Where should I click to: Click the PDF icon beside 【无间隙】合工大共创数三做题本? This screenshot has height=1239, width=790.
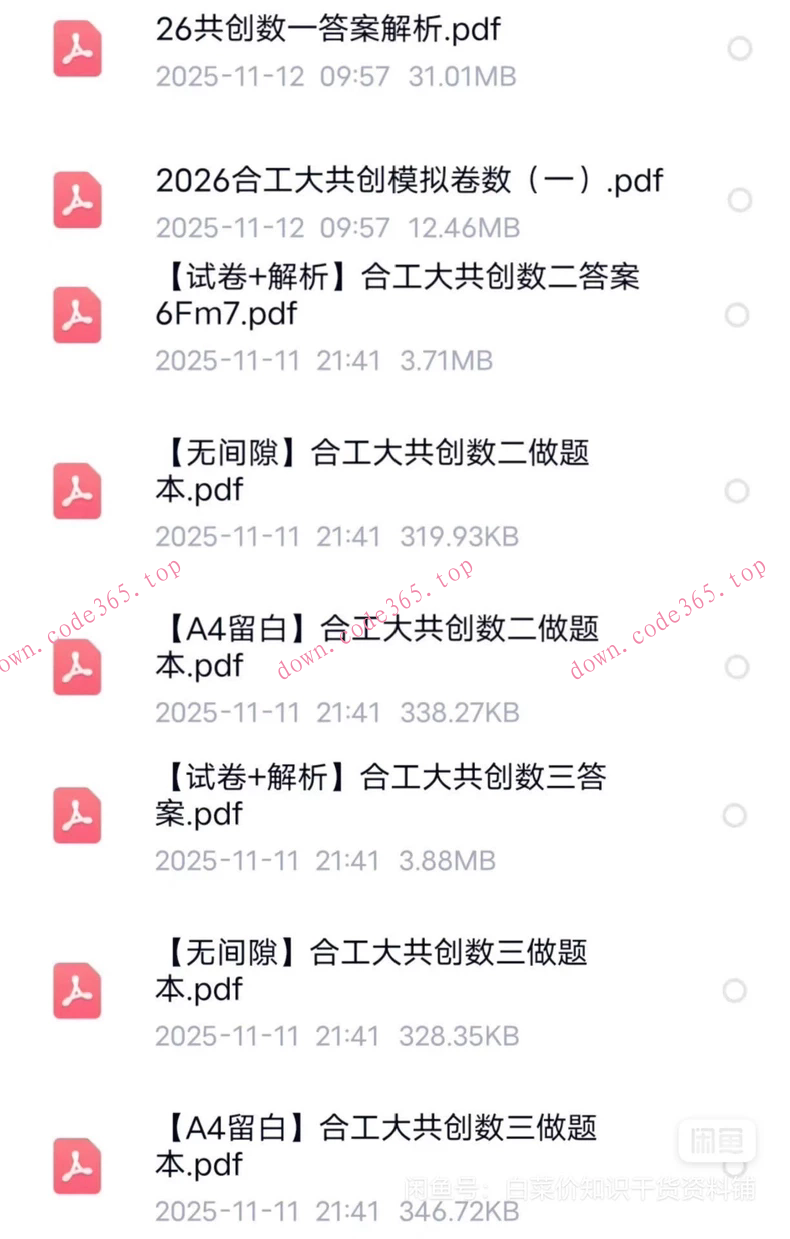pos(76,990)
